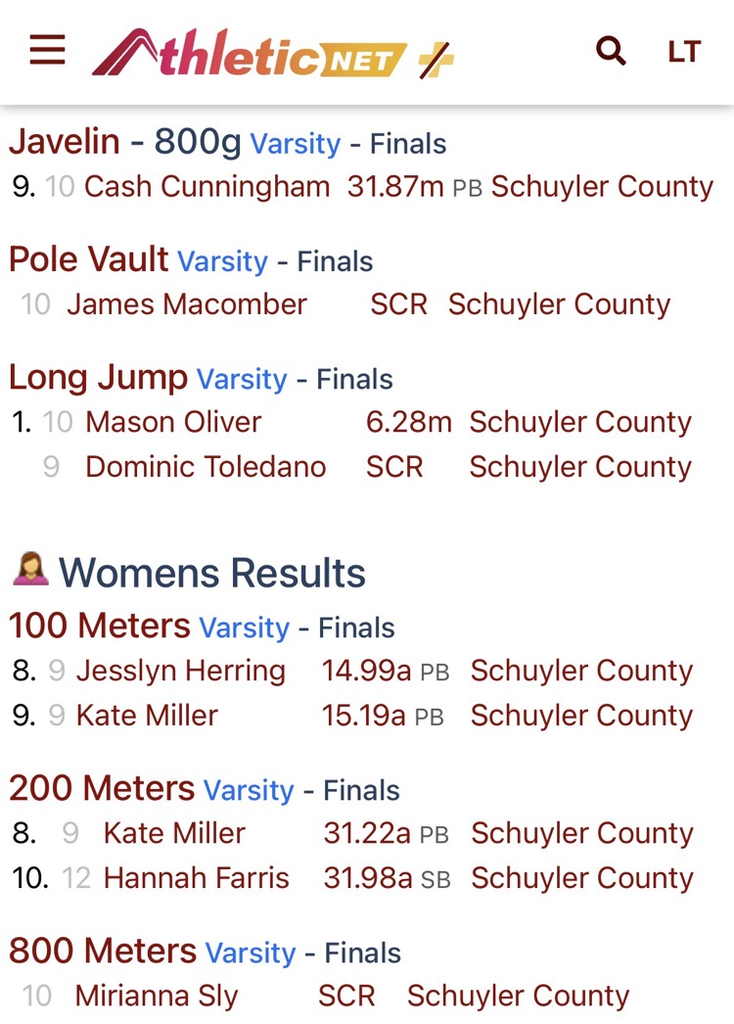Open Dominic Toledano's athlete page
The height and width of the screenshot is (1024, 734).
[x=205, y=467]
